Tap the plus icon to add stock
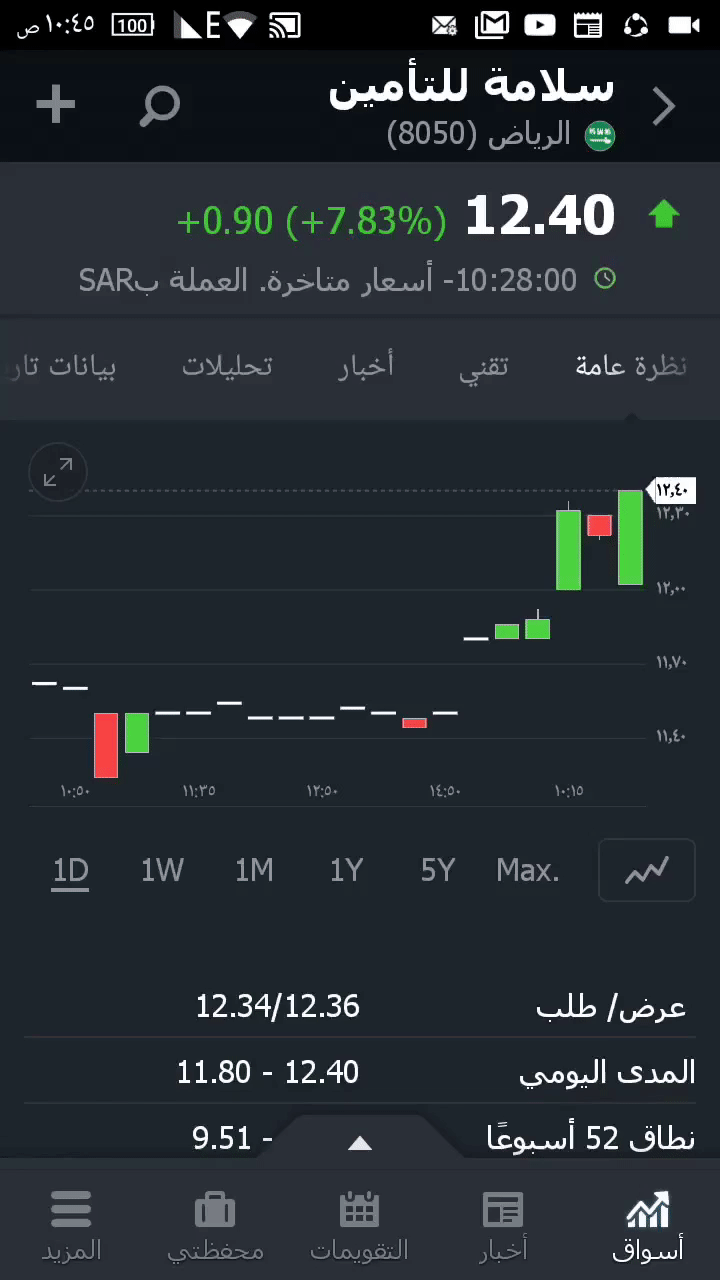The image size is (720, 1280). click(56, 105)
